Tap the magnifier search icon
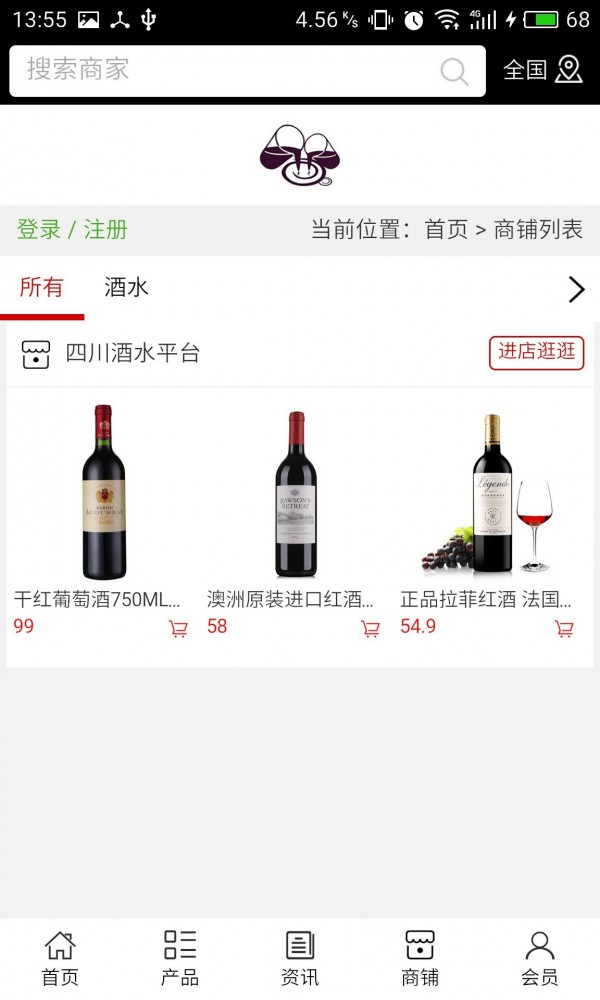The width and height of the screenshot is (600, 1000). [x=454, y=71]
